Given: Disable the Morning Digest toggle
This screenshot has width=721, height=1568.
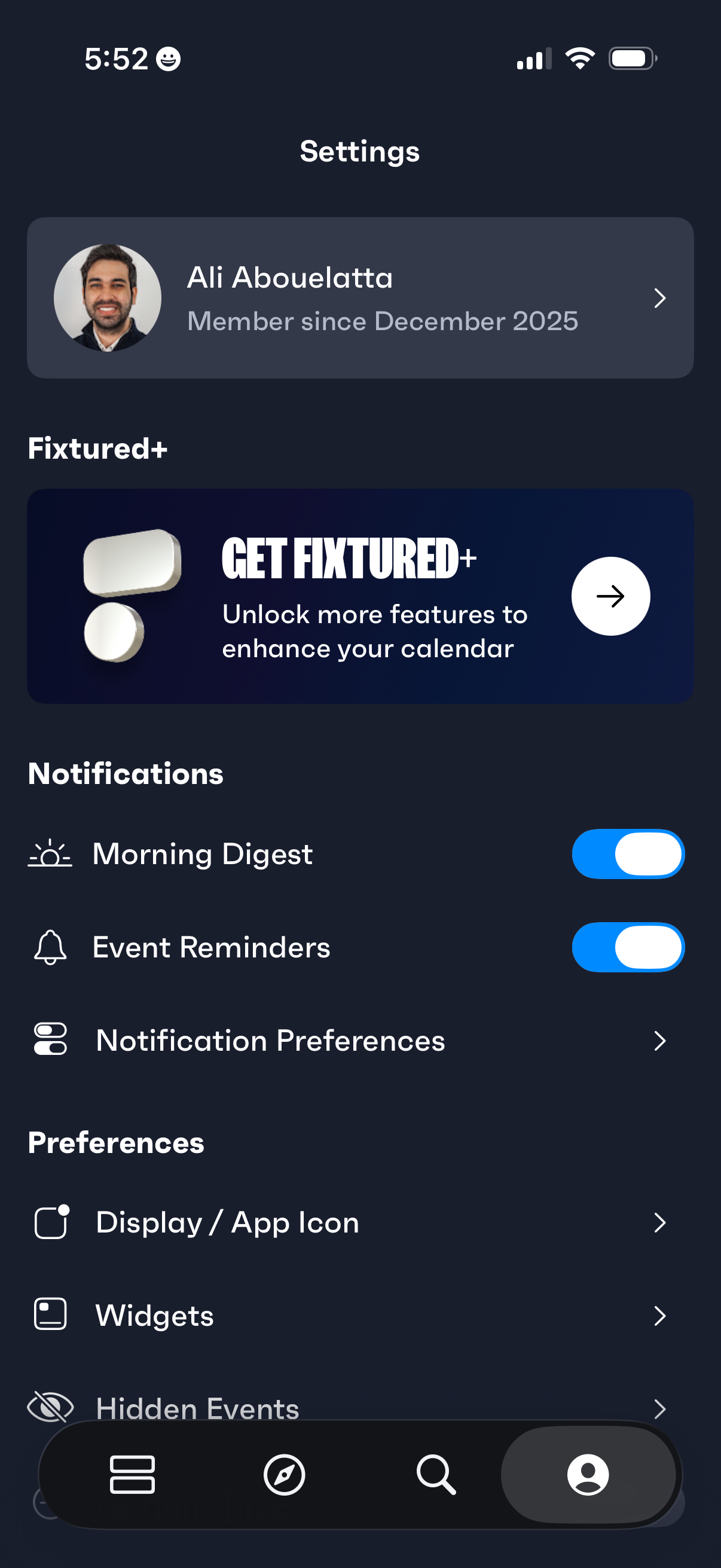Looking at the screenshot, I should (x=629, y=854).
